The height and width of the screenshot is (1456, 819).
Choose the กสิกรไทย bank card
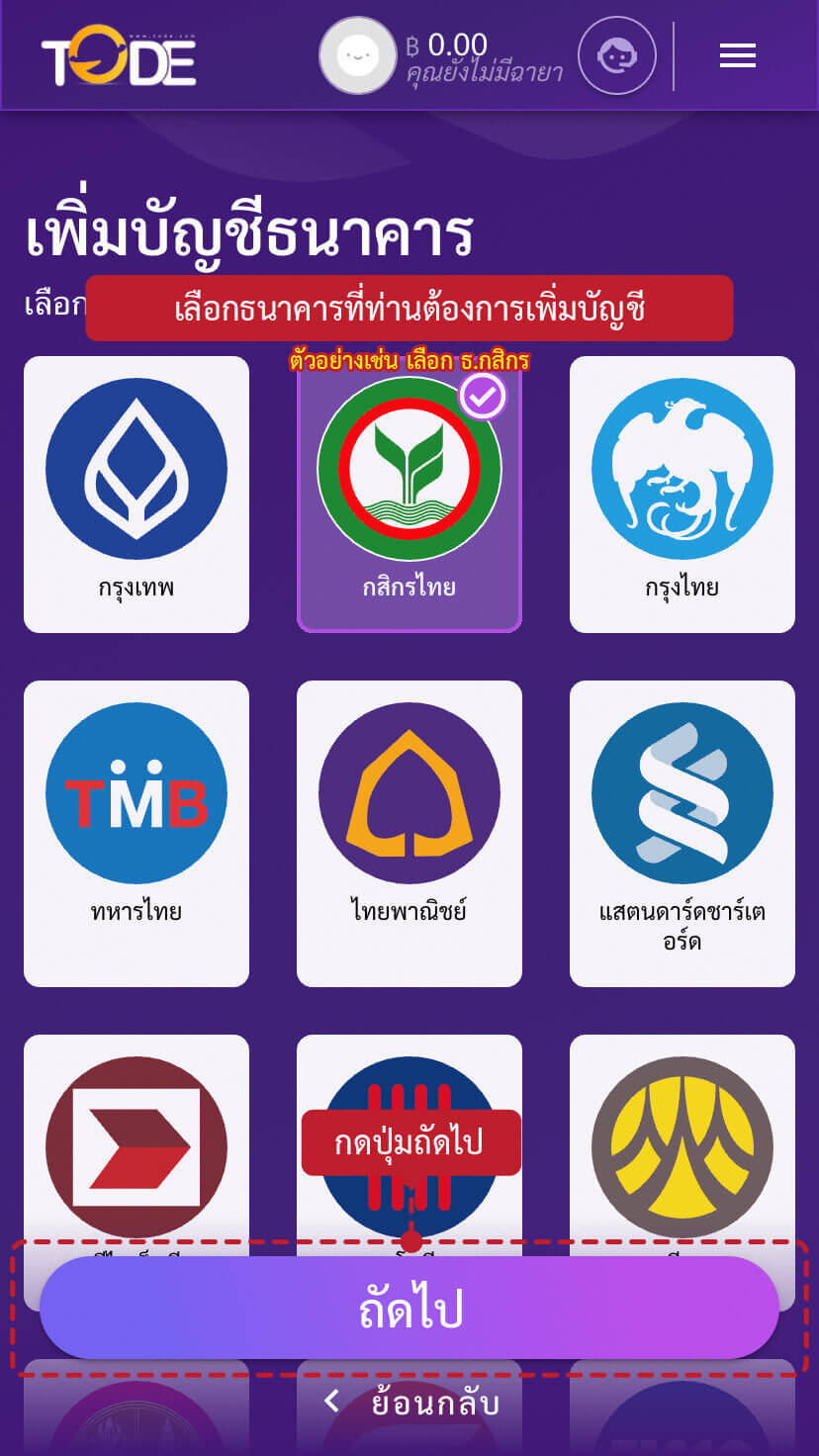(409, 494)
